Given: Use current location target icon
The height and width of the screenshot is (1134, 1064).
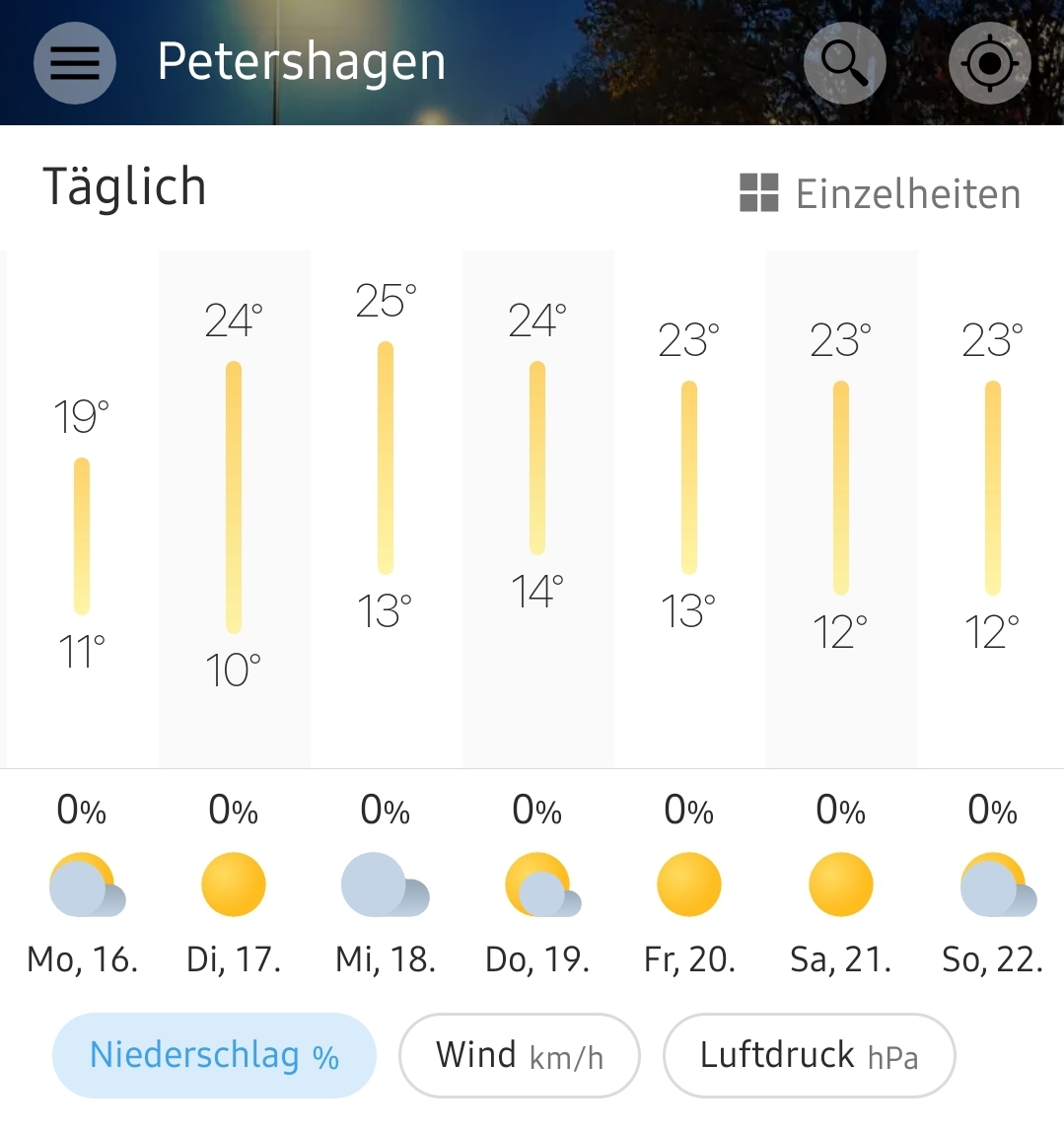Looking at the screenshot, I should point(989,64).
